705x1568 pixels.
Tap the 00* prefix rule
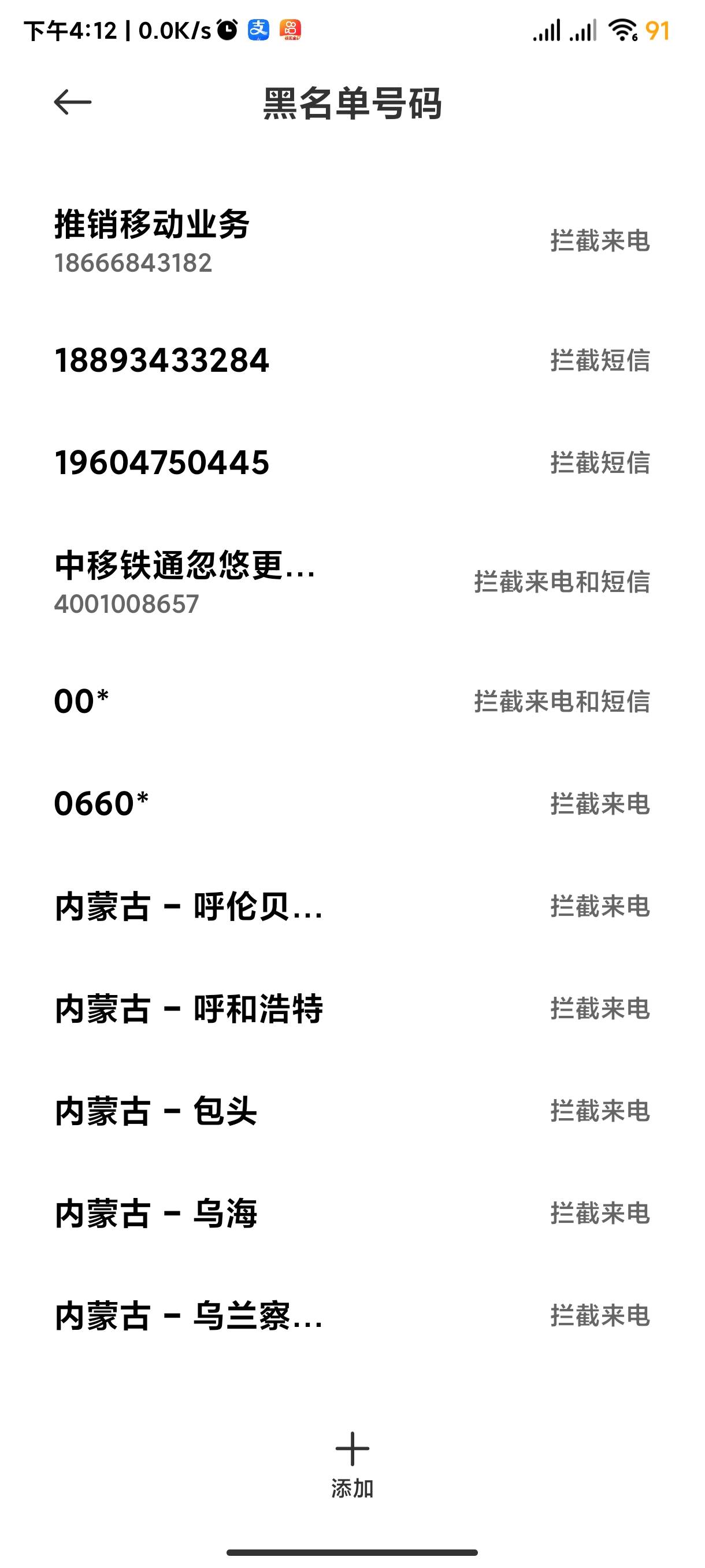click(352, 701)
